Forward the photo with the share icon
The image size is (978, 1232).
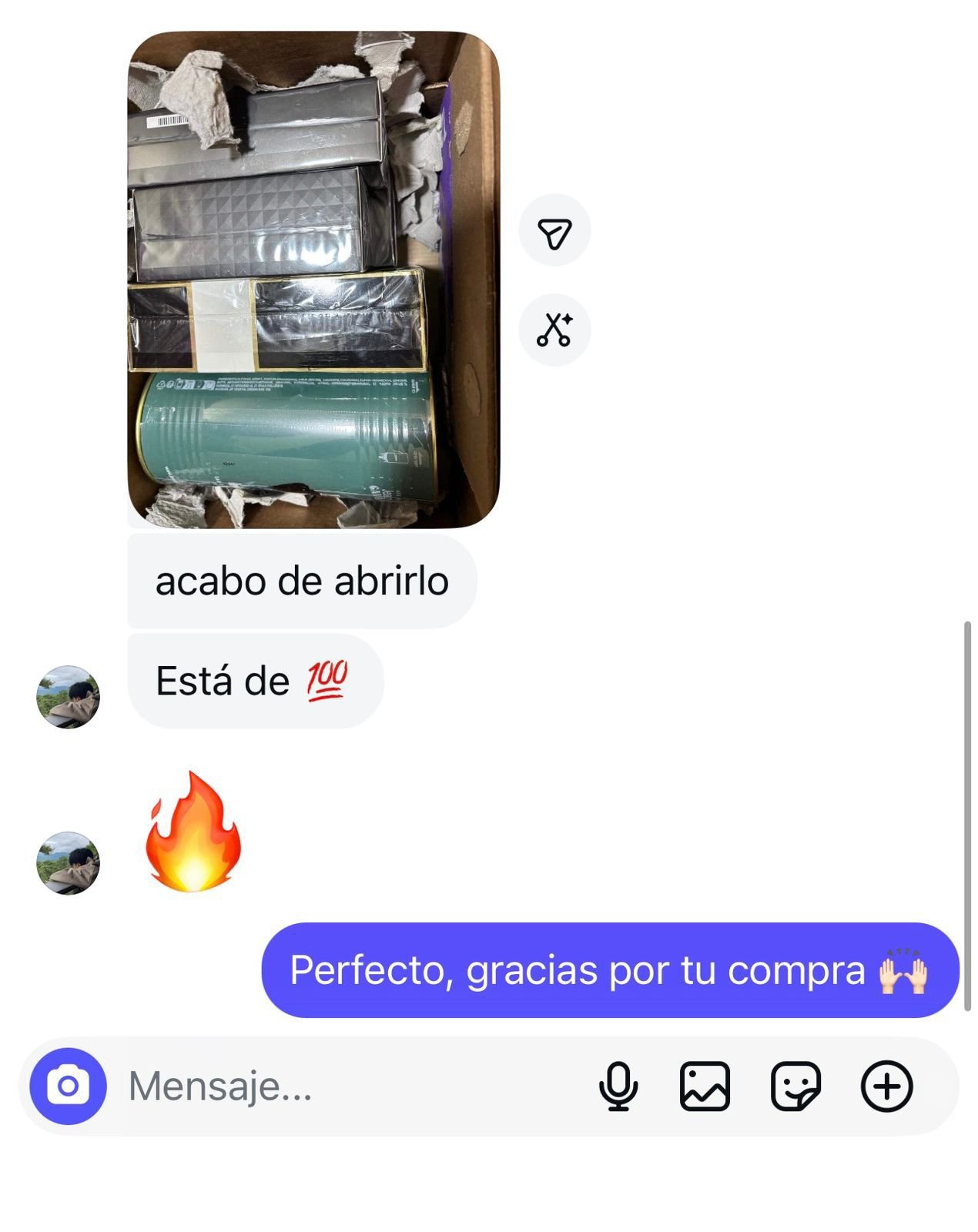point(554,231)
